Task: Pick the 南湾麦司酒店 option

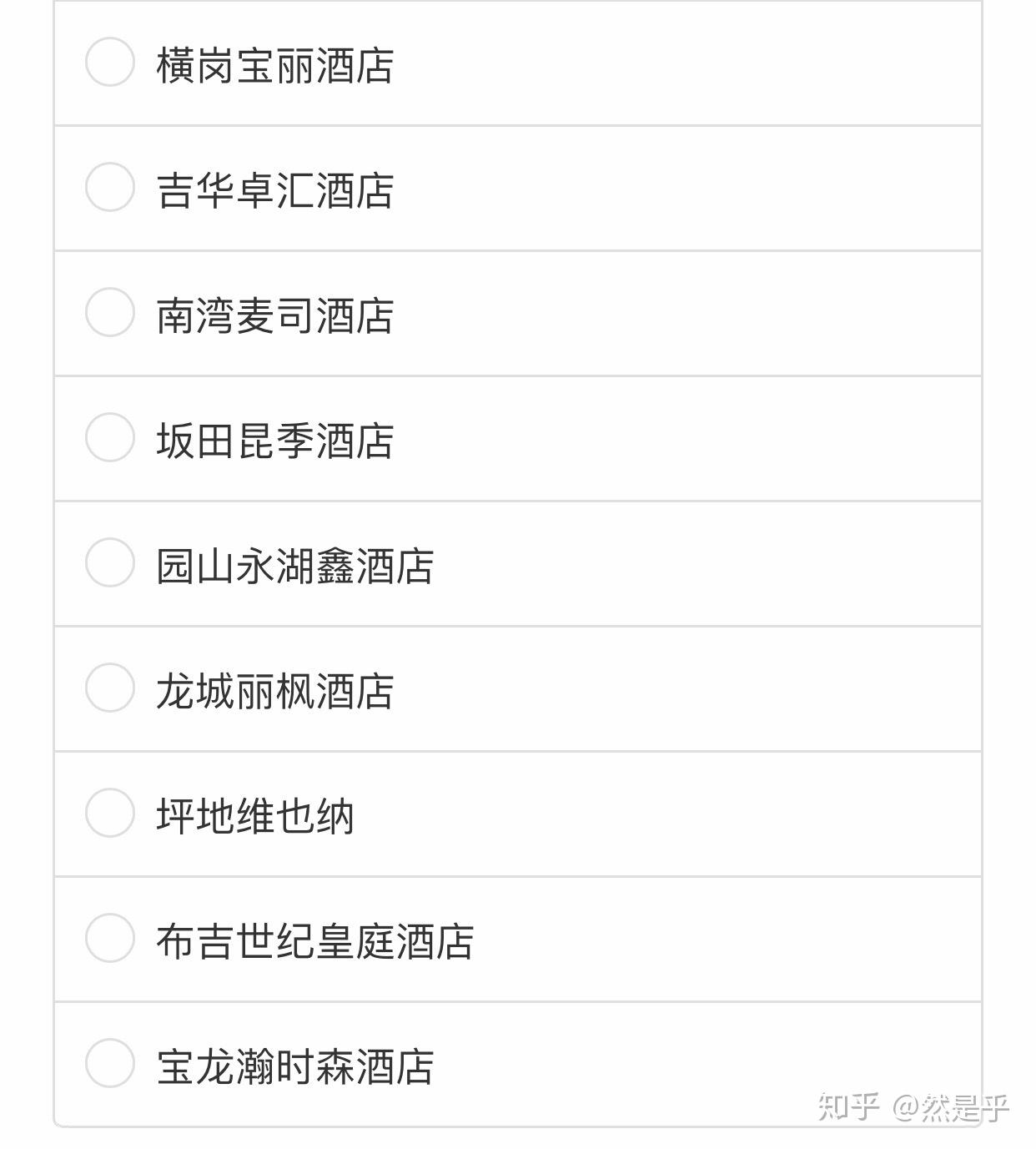Action: [110, 313]
